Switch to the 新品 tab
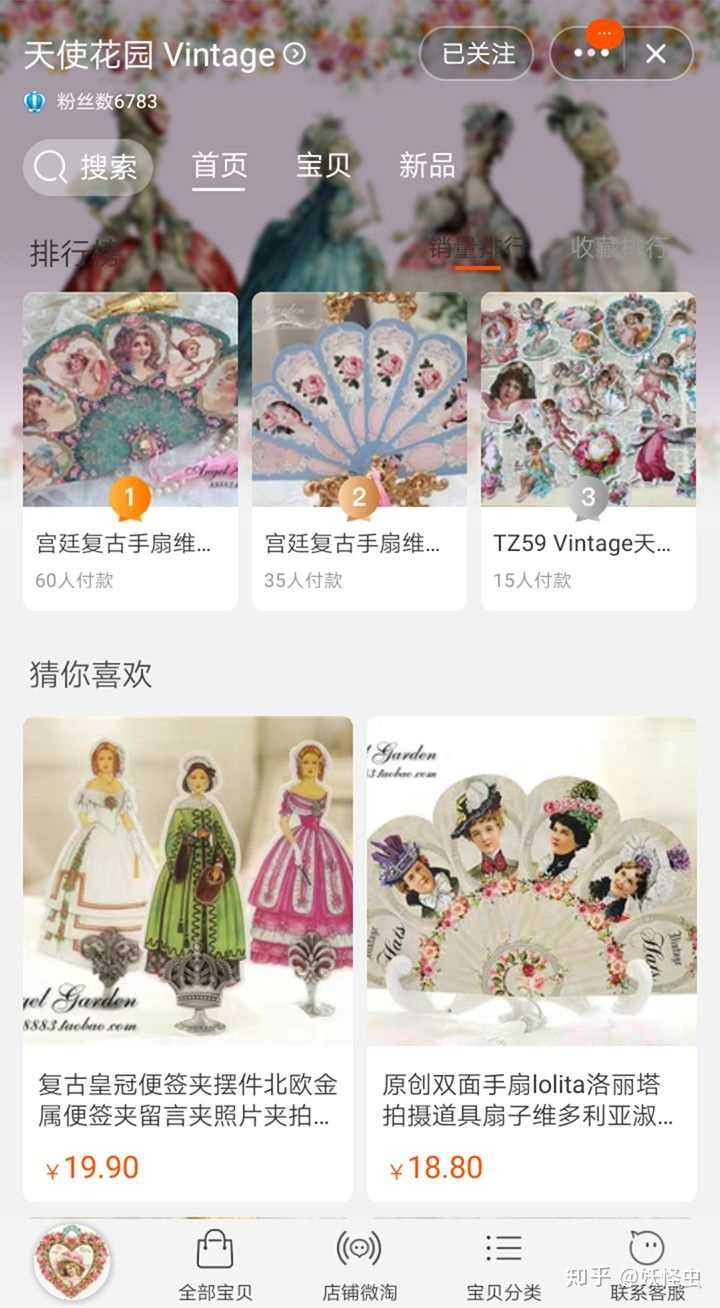Image resolution: width=720 pixels, height=1308 pixels. click(427, 166)
